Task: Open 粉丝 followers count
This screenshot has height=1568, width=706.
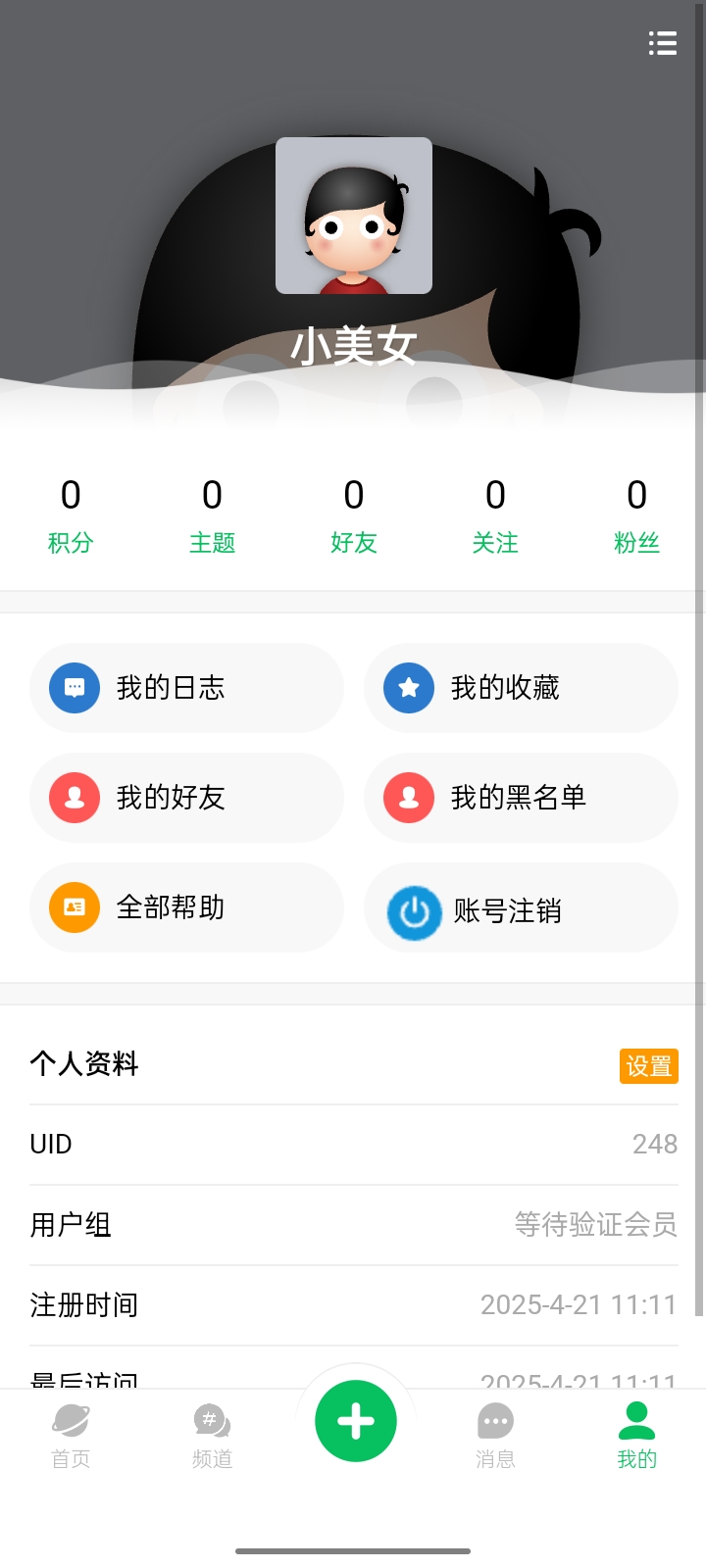Action: tap(636, 514)
